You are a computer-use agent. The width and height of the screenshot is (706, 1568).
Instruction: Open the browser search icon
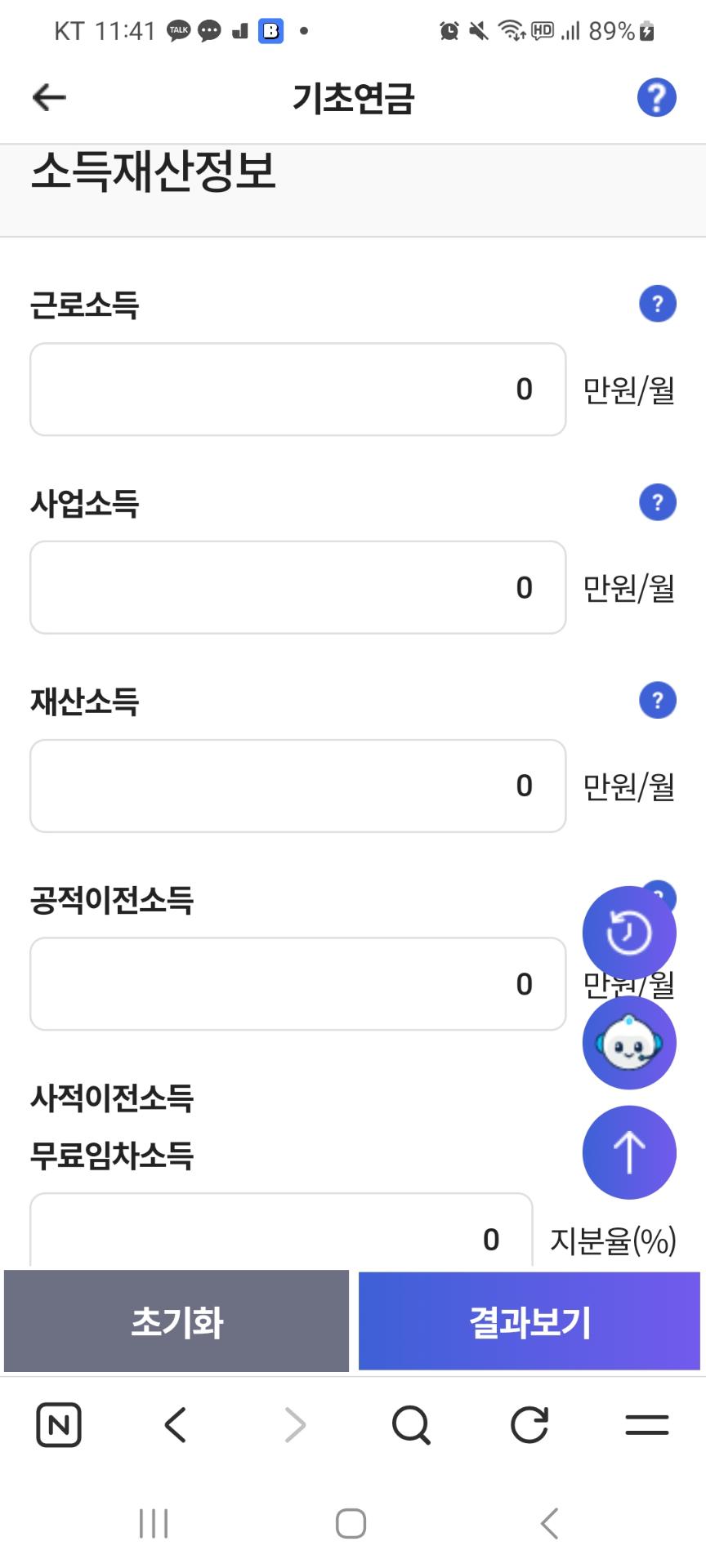tap(410, 1425)
